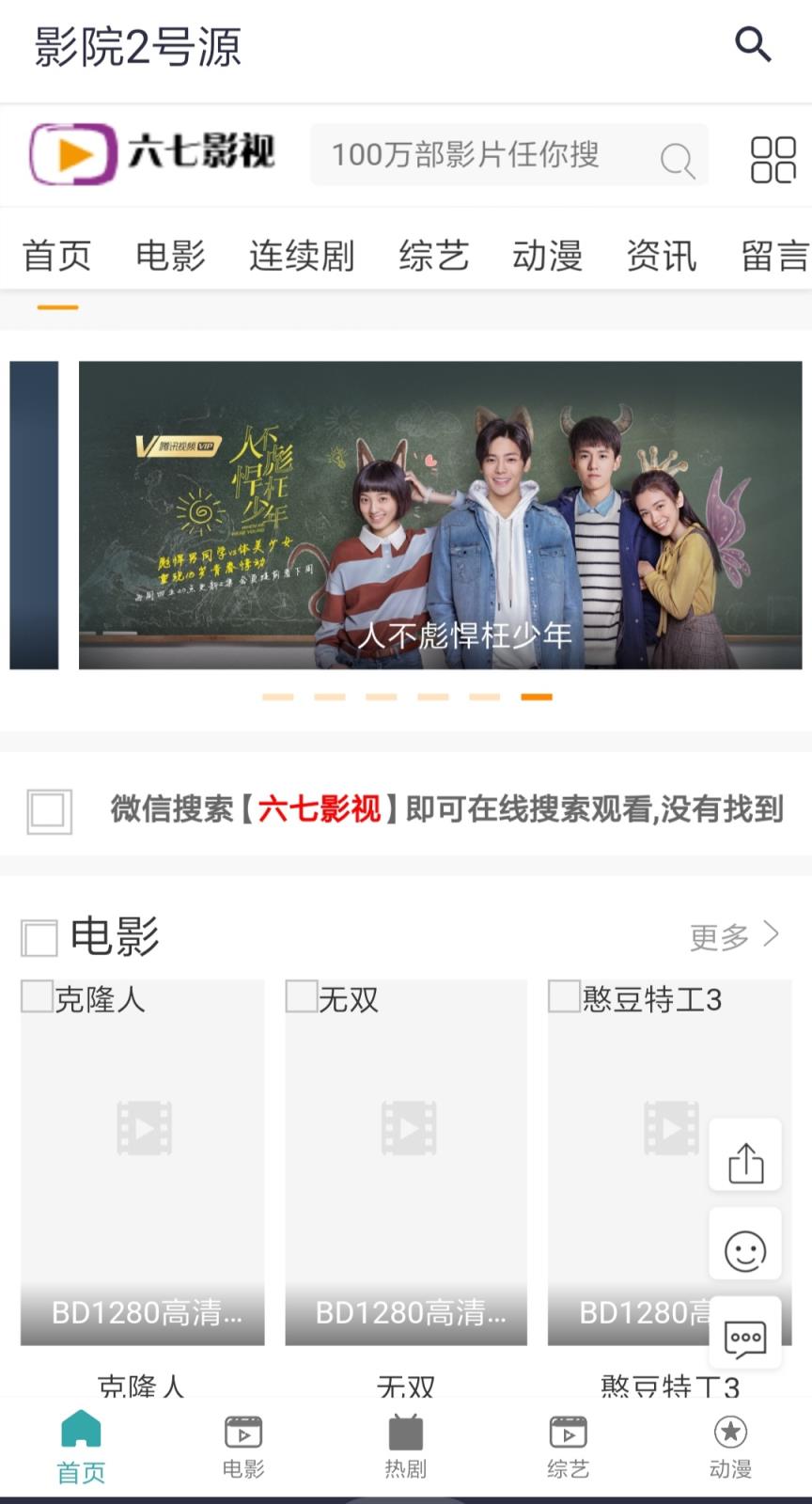Switch to 热剧 in bottom navigation
Image resolution: width=812 pixels, height=1504 pixels.
click(x=405, y=1447)
